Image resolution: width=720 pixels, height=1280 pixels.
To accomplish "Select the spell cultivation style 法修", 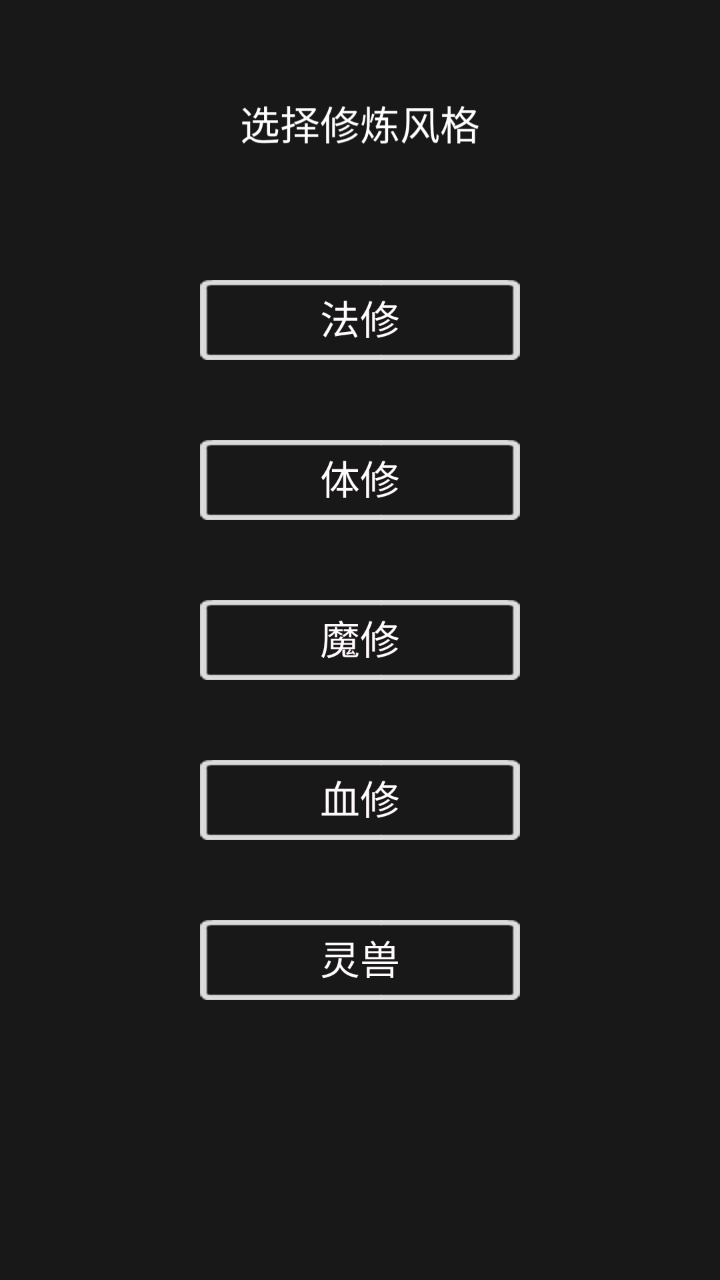I will click(360, 320).
